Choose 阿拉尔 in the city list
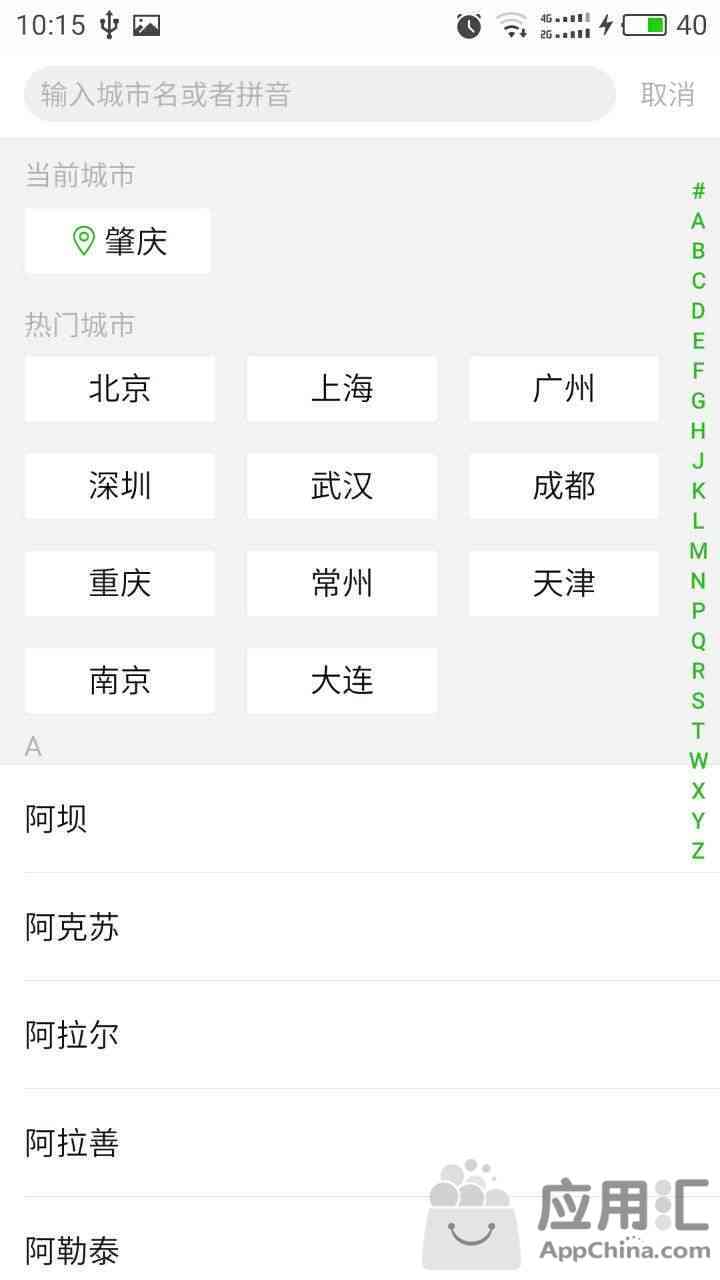 pyautogui.click(x=360, y=1035)
